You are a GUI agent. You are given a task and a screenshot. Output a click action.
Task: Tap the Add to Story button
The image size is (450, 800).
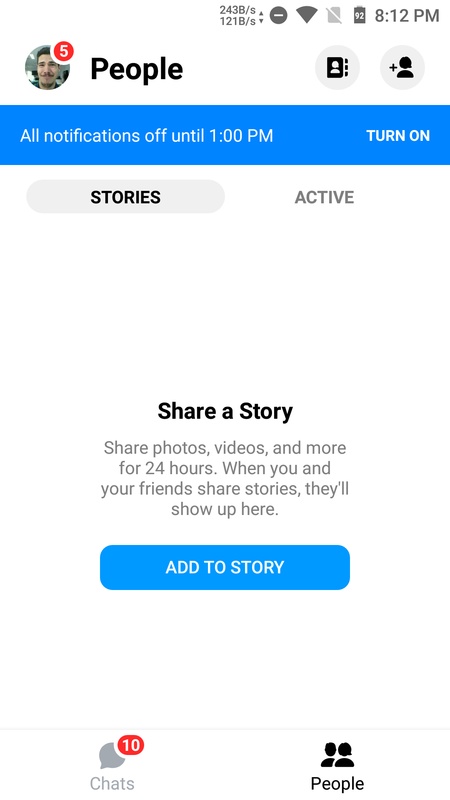[x=225, y=567]
